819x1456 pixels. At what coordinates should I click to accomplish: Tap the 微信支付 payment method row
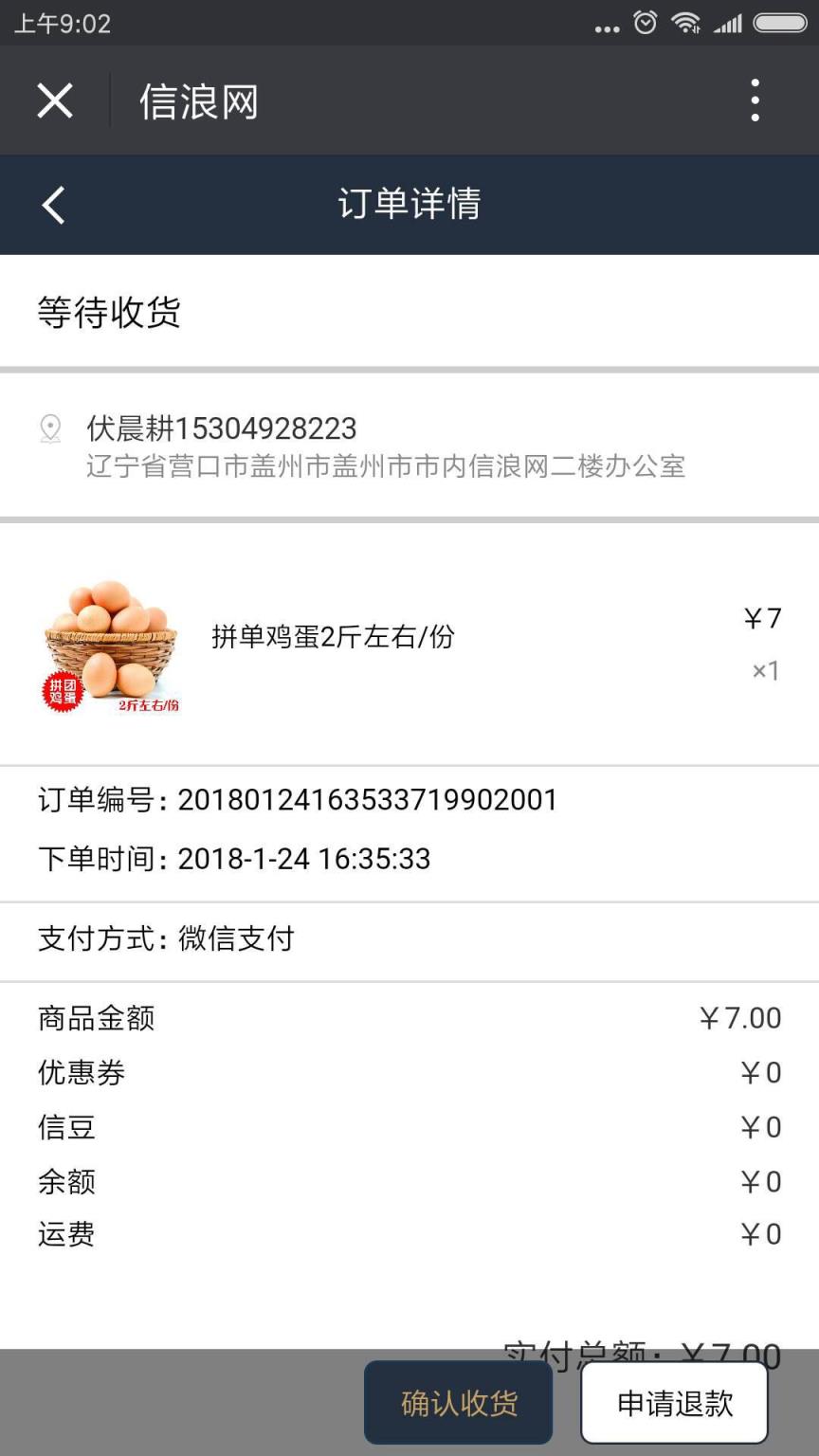[235, 939]
